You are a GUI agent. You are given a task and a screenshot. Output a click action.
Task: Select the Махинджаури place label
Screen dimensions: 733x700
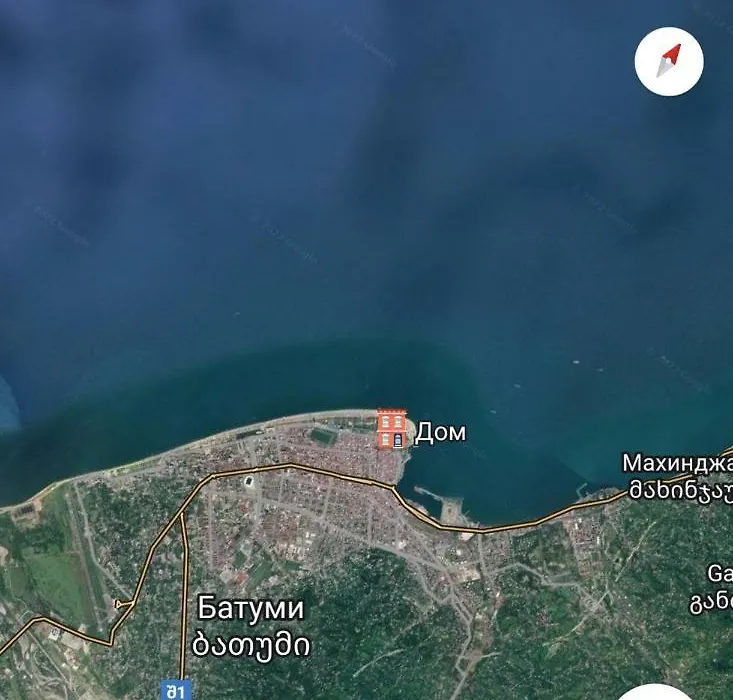tap(678, 465)
